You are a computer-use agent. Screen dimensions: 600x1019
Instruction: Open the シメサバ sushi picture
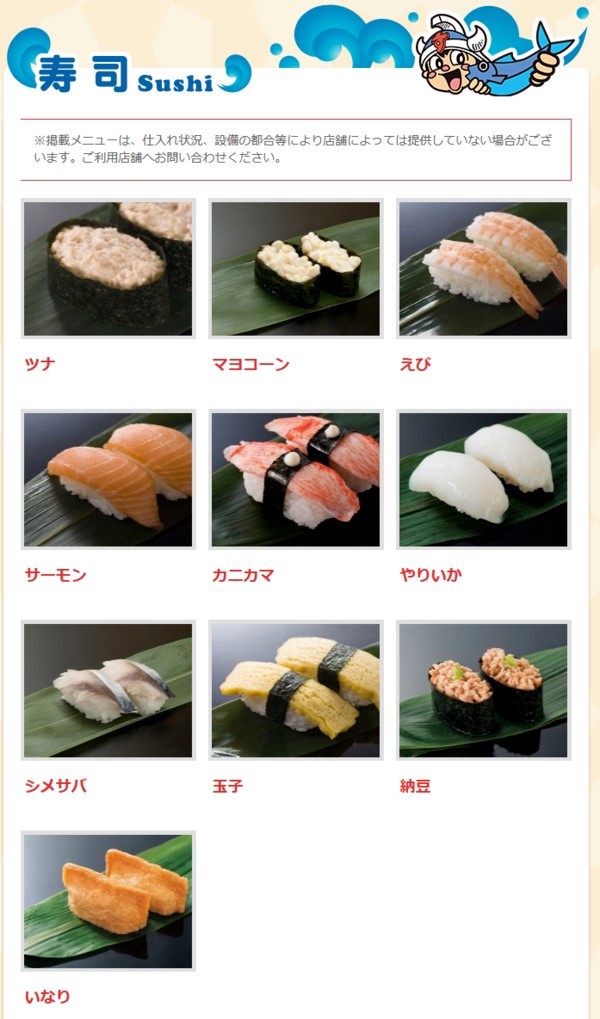coord(108,690)
